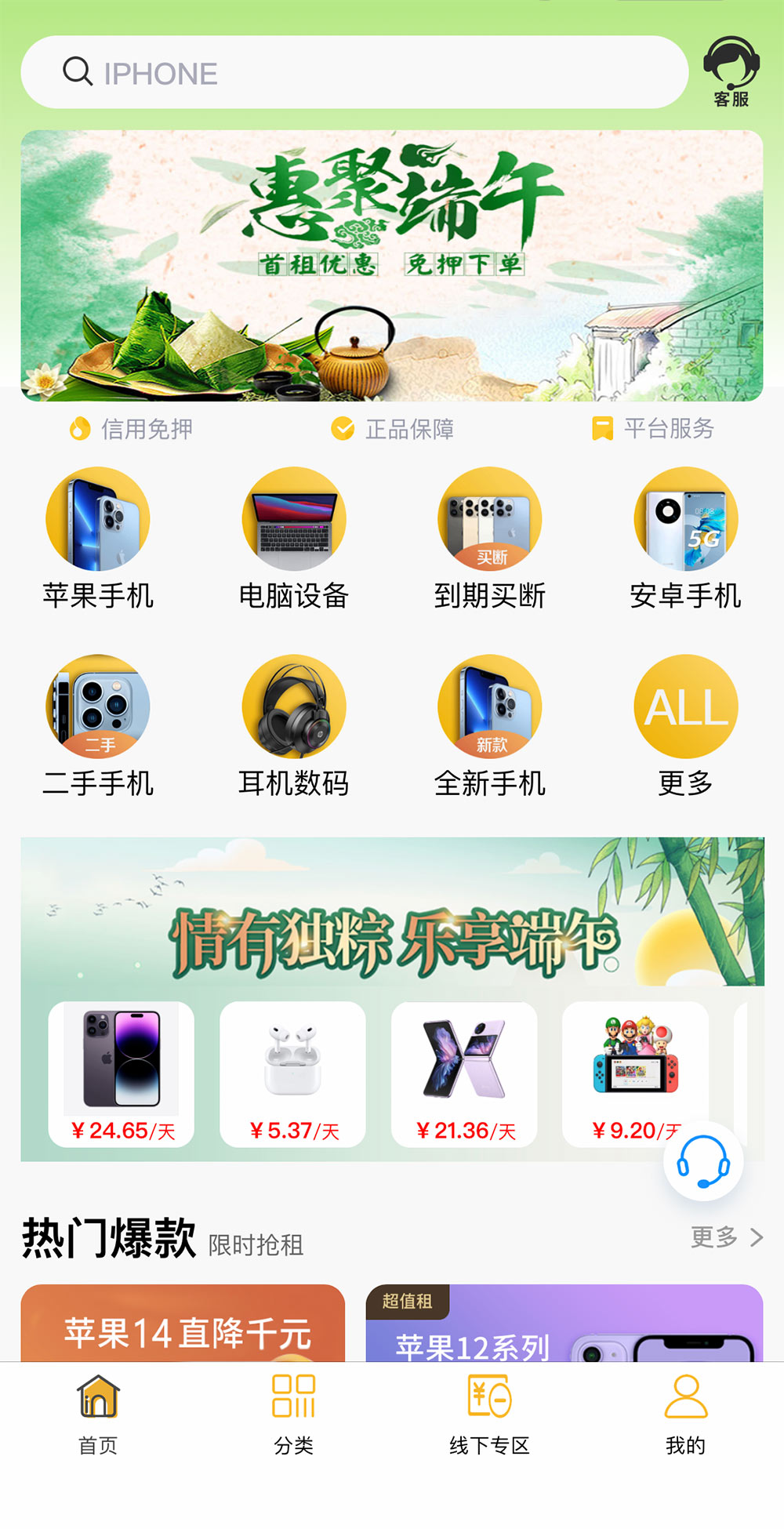Open the 苹果14直降千元 card

[x=183, y=1325]
